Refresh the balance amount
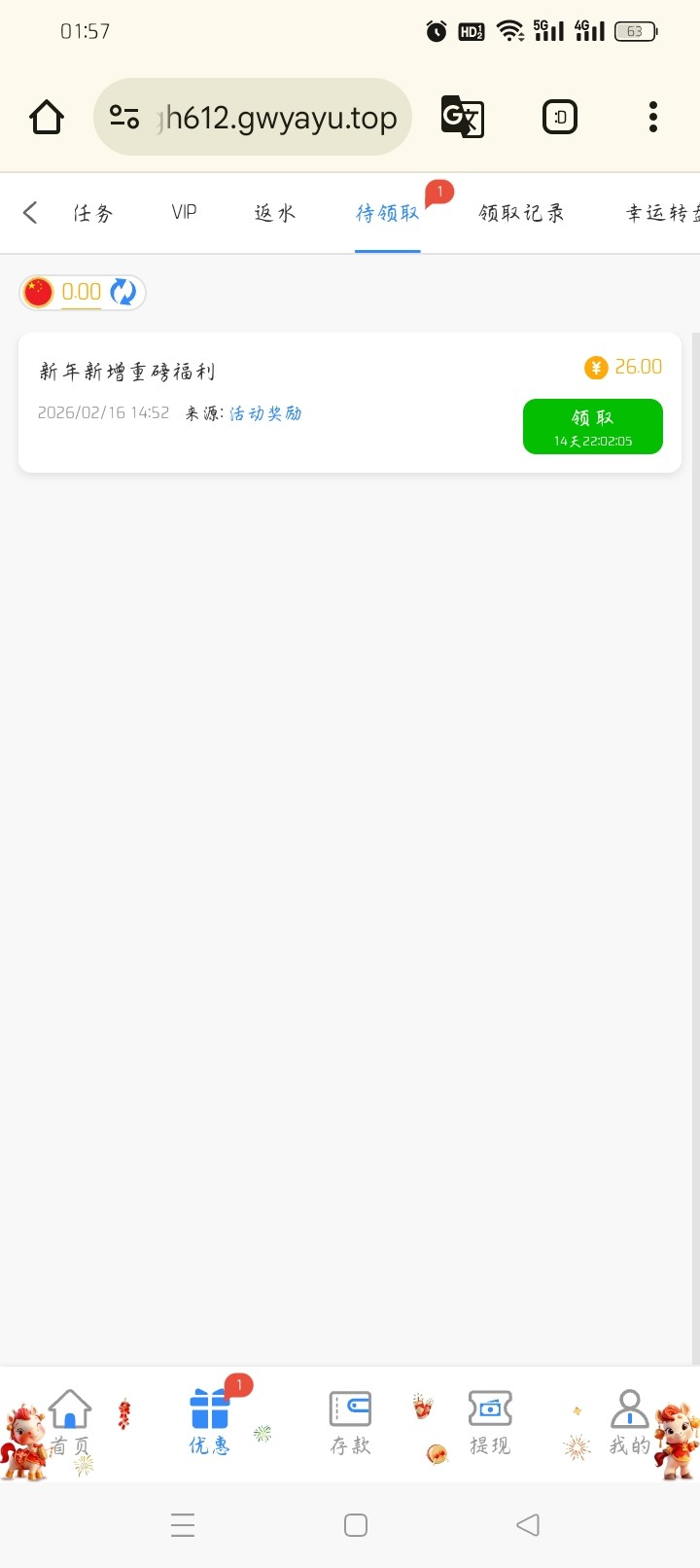Viewport: 700px width, 1568px height. click(123, 292)
